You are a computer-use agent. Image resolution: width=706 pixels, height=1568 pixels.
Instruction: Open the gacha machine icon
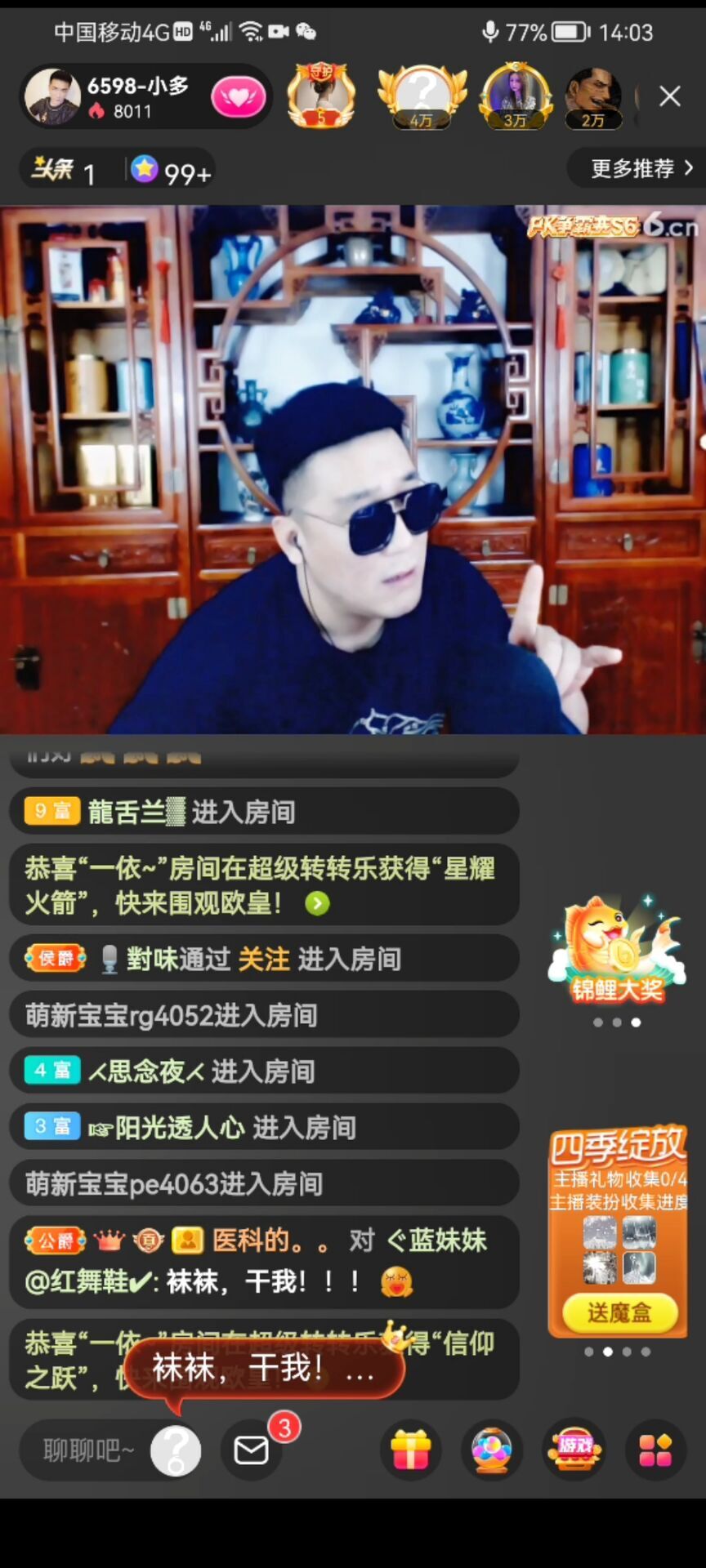pos(492,1450)
